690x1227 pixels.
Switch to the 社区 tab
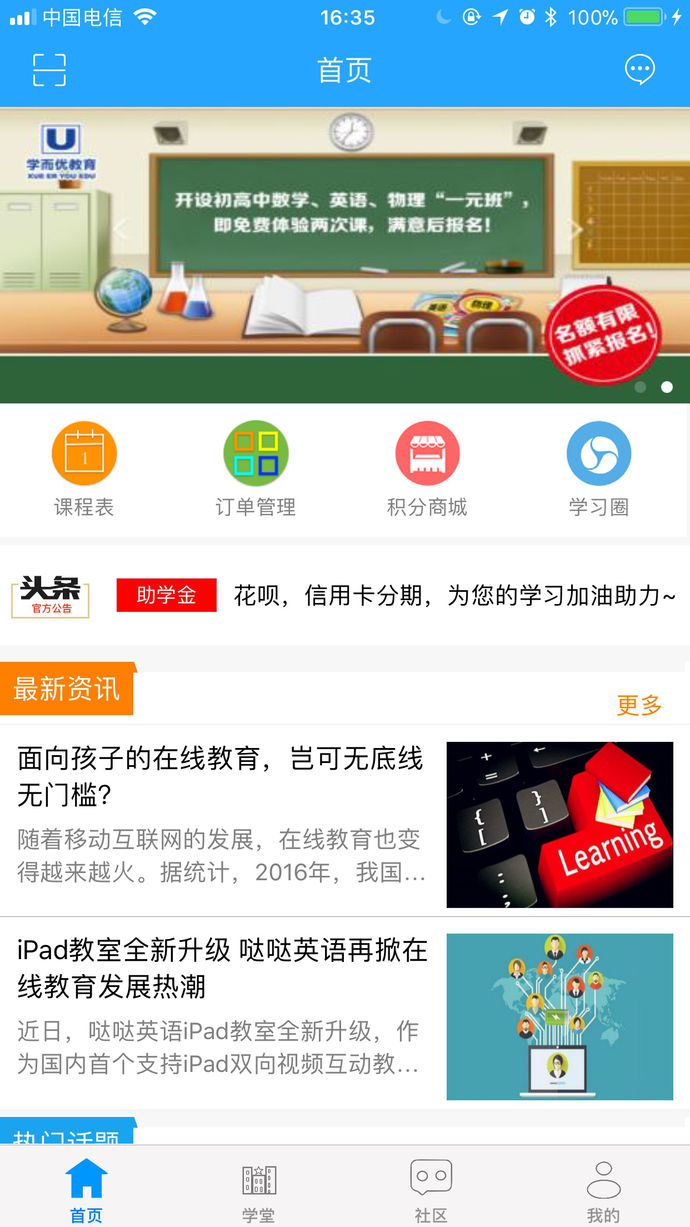click(x=431, y=1190)
